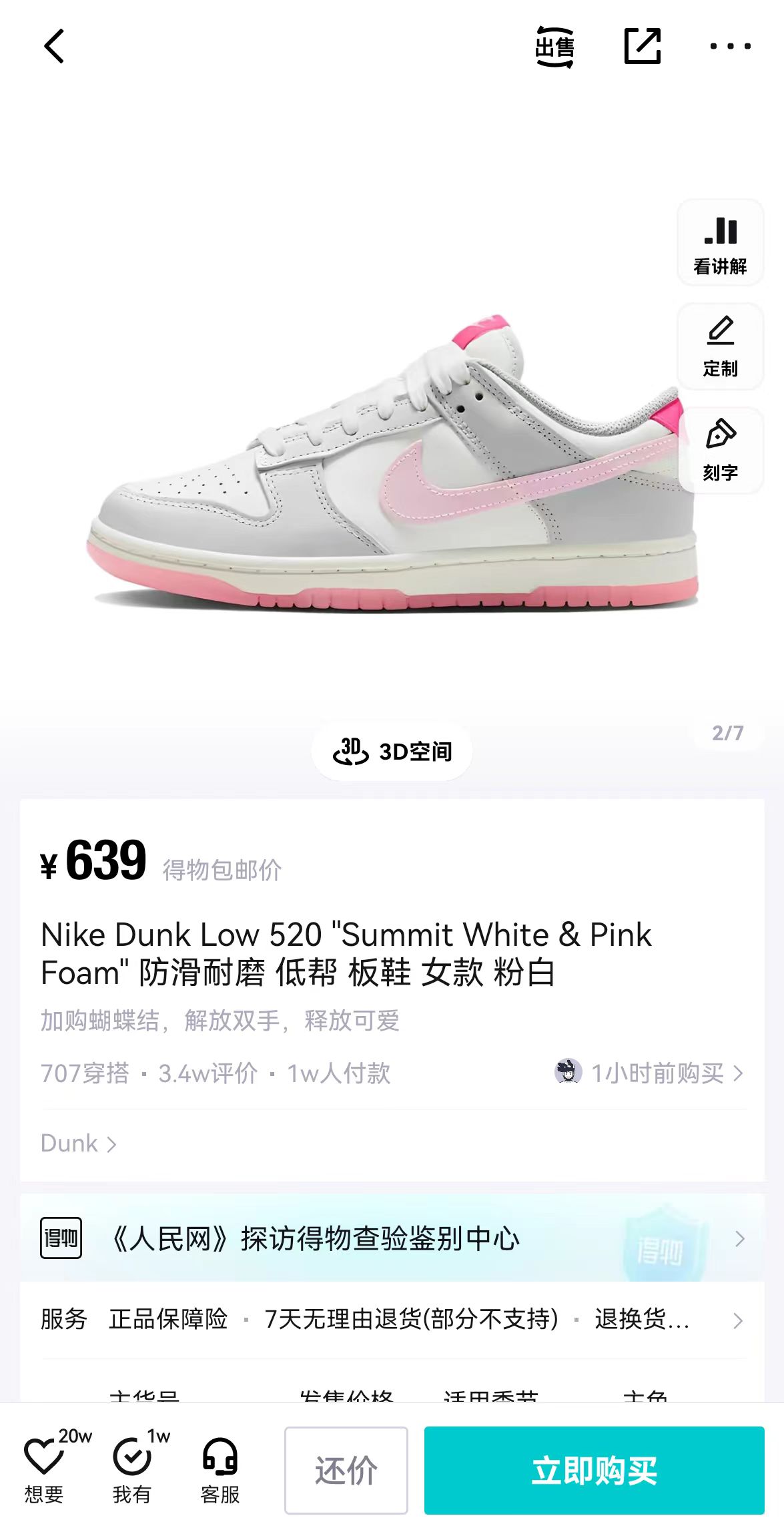
Task: Open the 人民网 inspection center banner
Action: click(392, 1238)
